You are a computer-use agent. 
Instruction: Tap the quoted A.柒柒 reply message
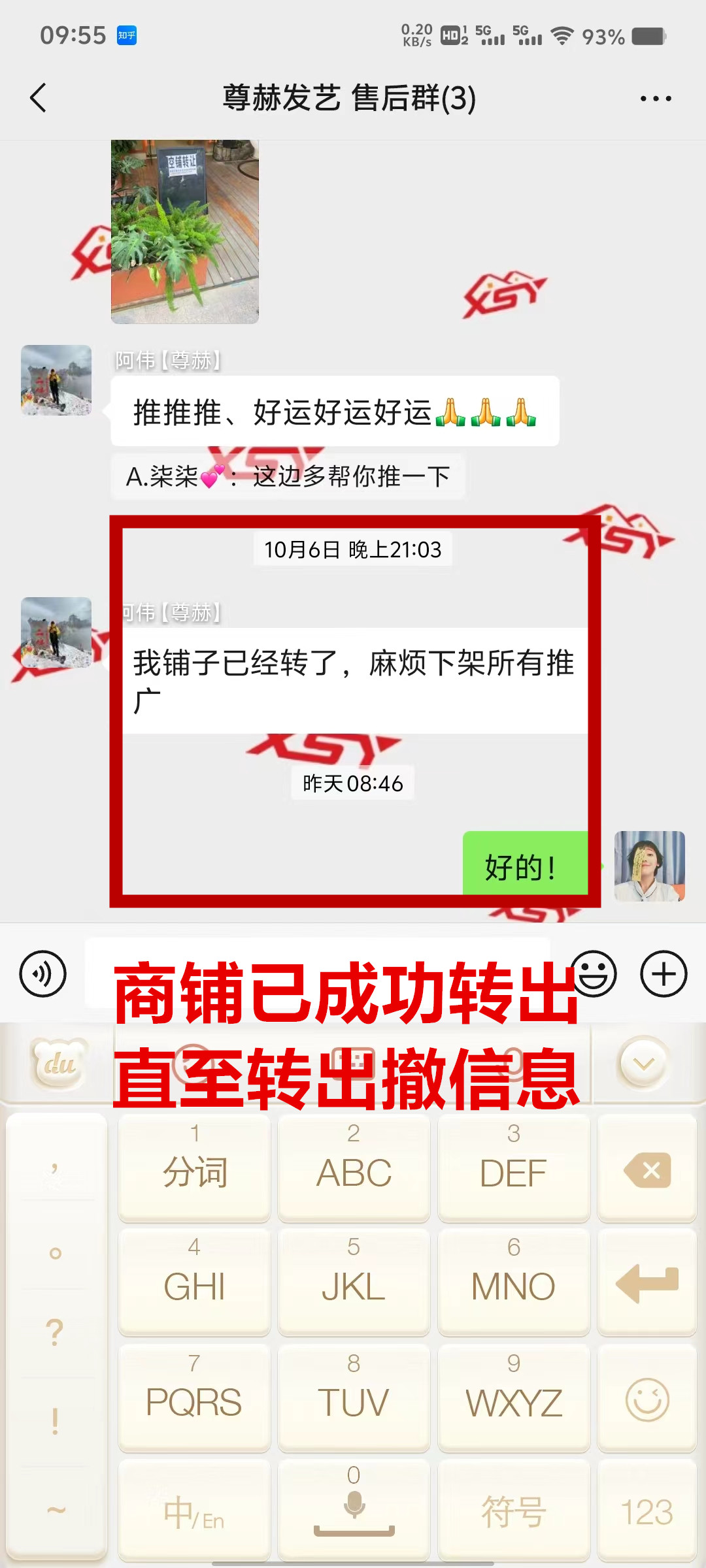coord(288,476)
